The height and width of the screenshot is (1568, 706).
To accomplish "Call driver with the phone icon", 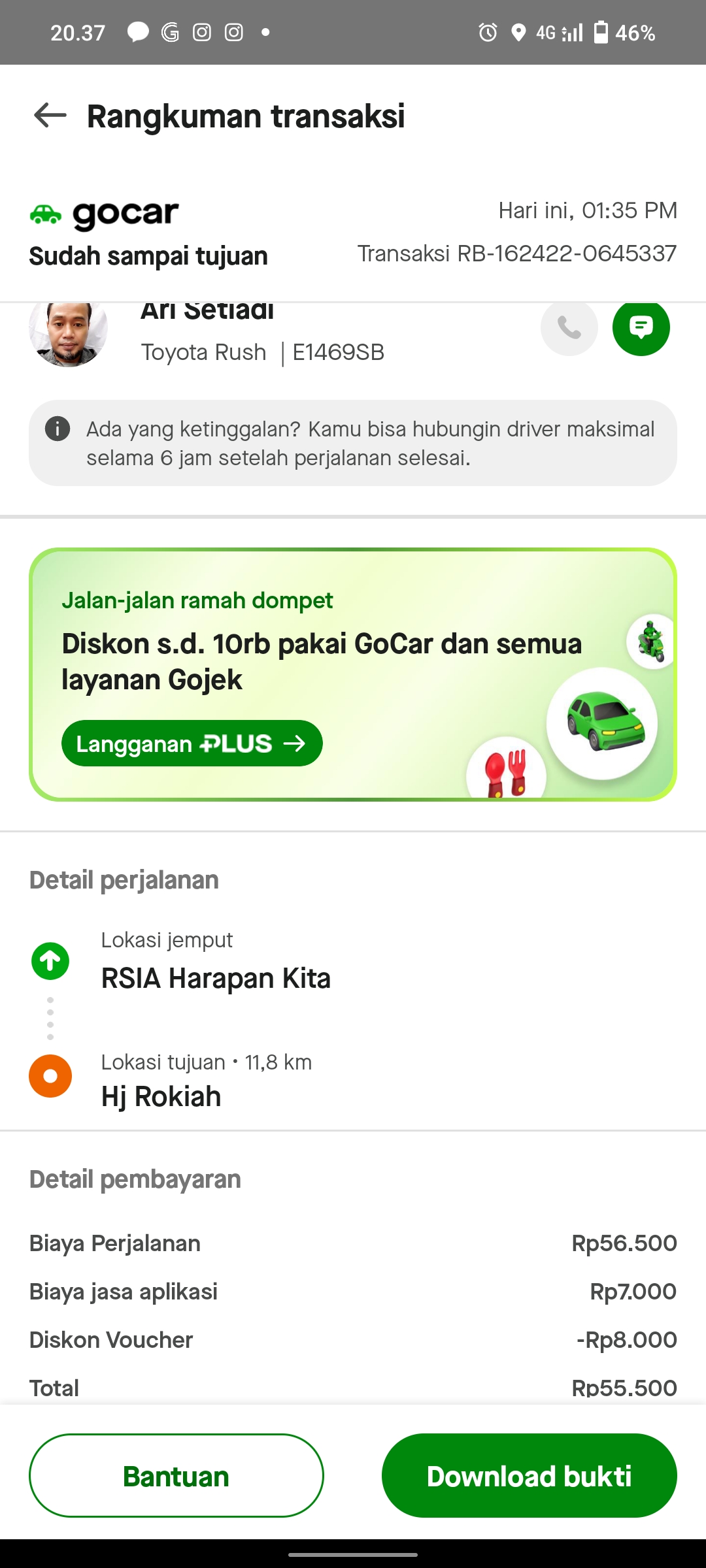I will [569, 327].
